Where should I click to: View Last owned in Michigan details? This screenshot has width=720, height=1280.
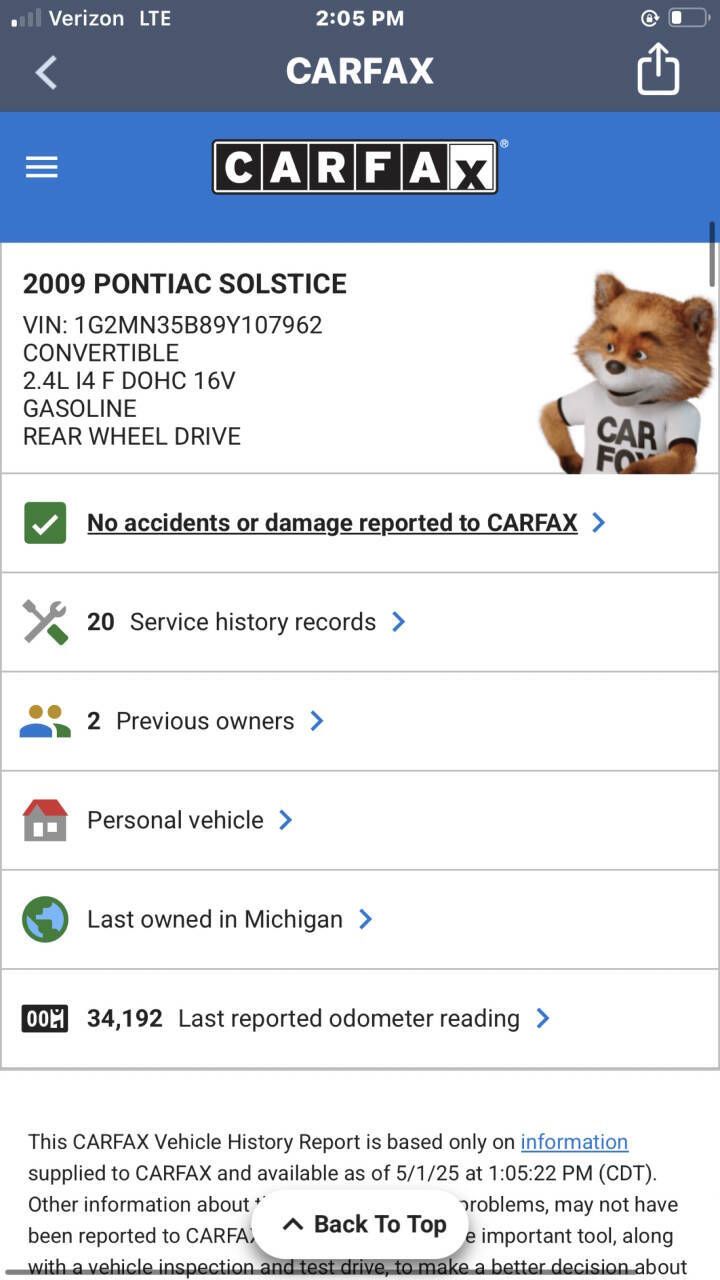[215, 919]
